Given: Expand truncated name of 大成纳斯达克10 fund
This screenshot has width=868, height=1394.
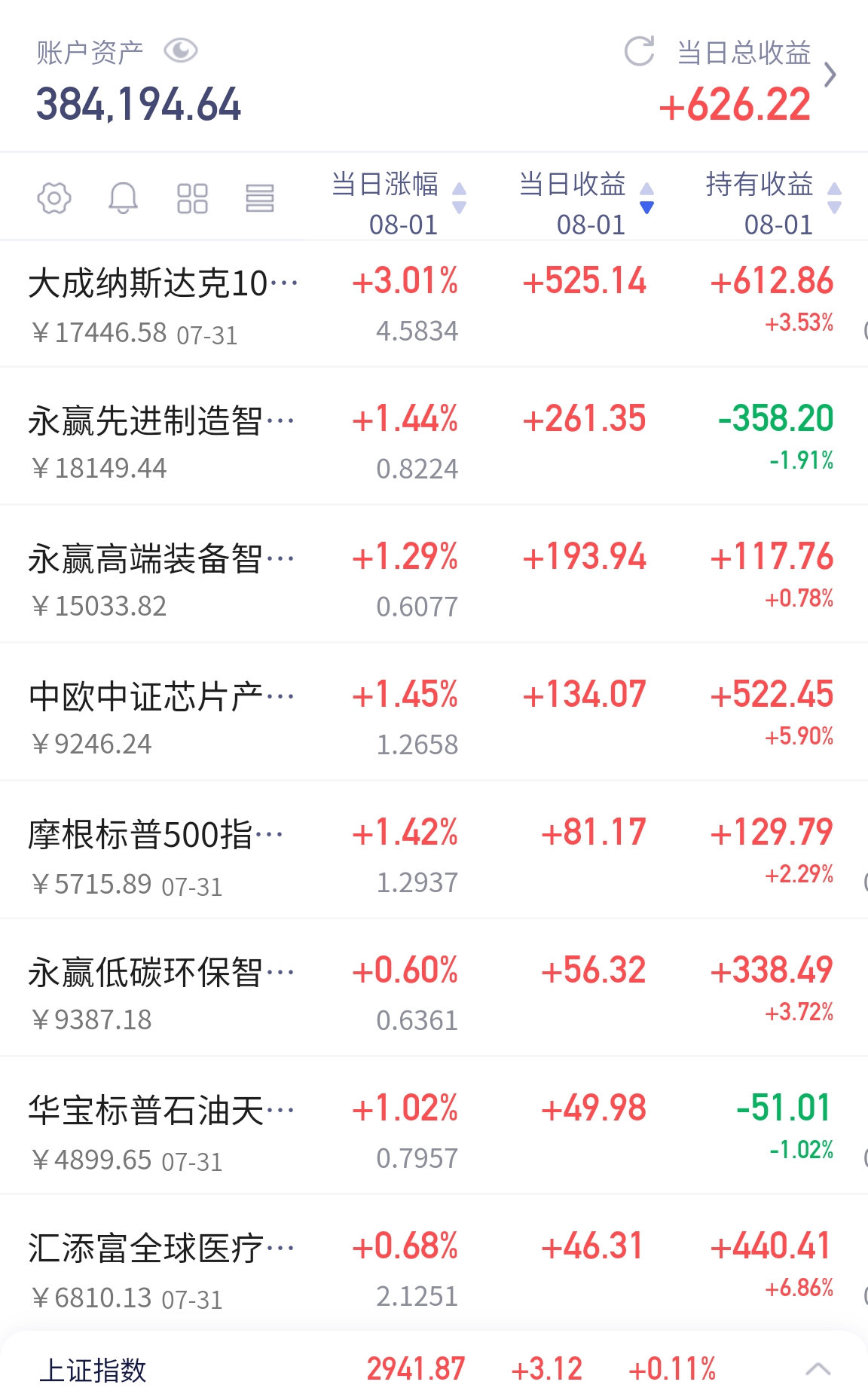Looking at the screenshot, I should 163,282.
